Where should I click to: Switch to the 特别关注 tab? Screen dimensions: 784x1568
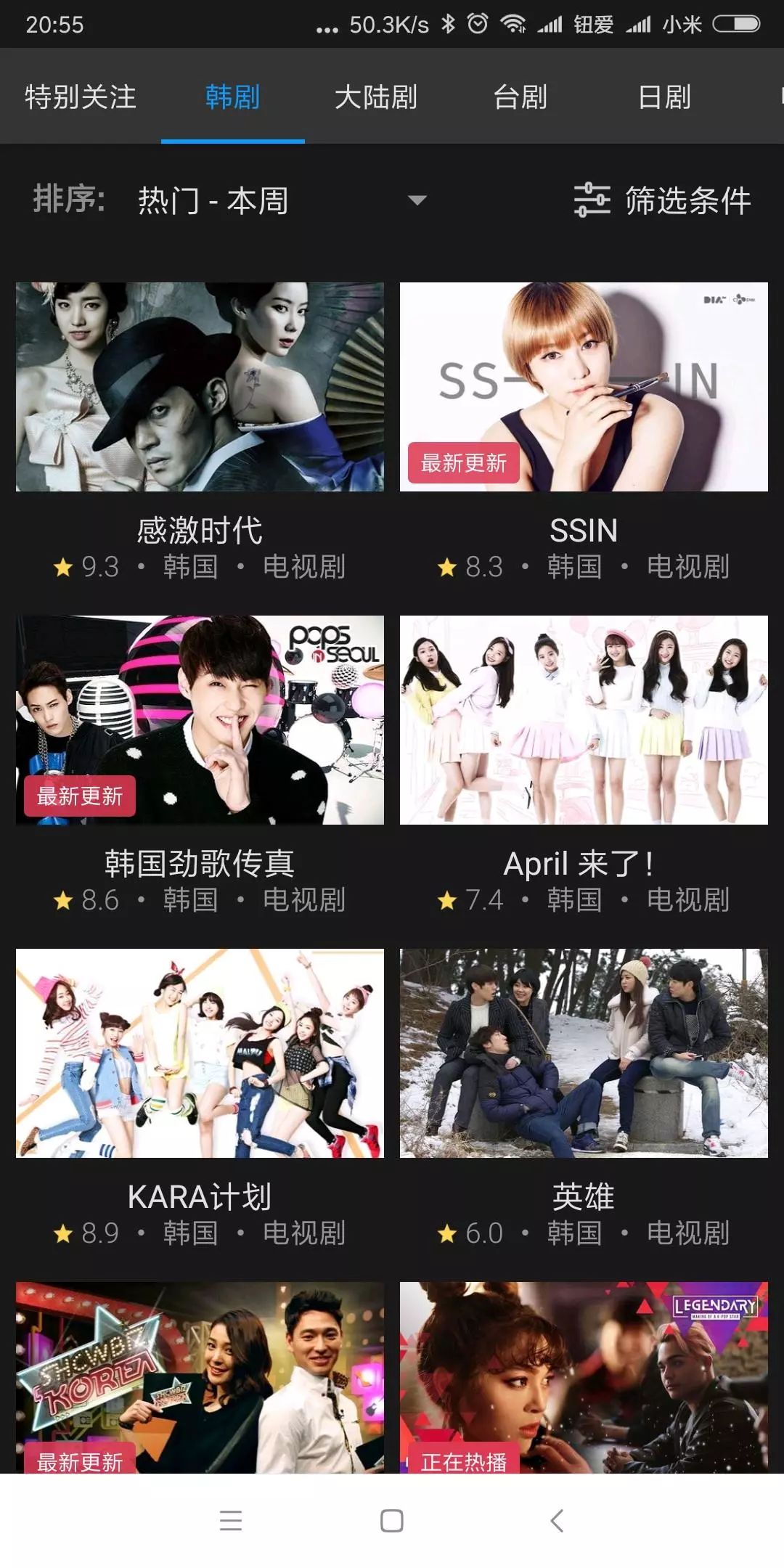tap(81, 97)
